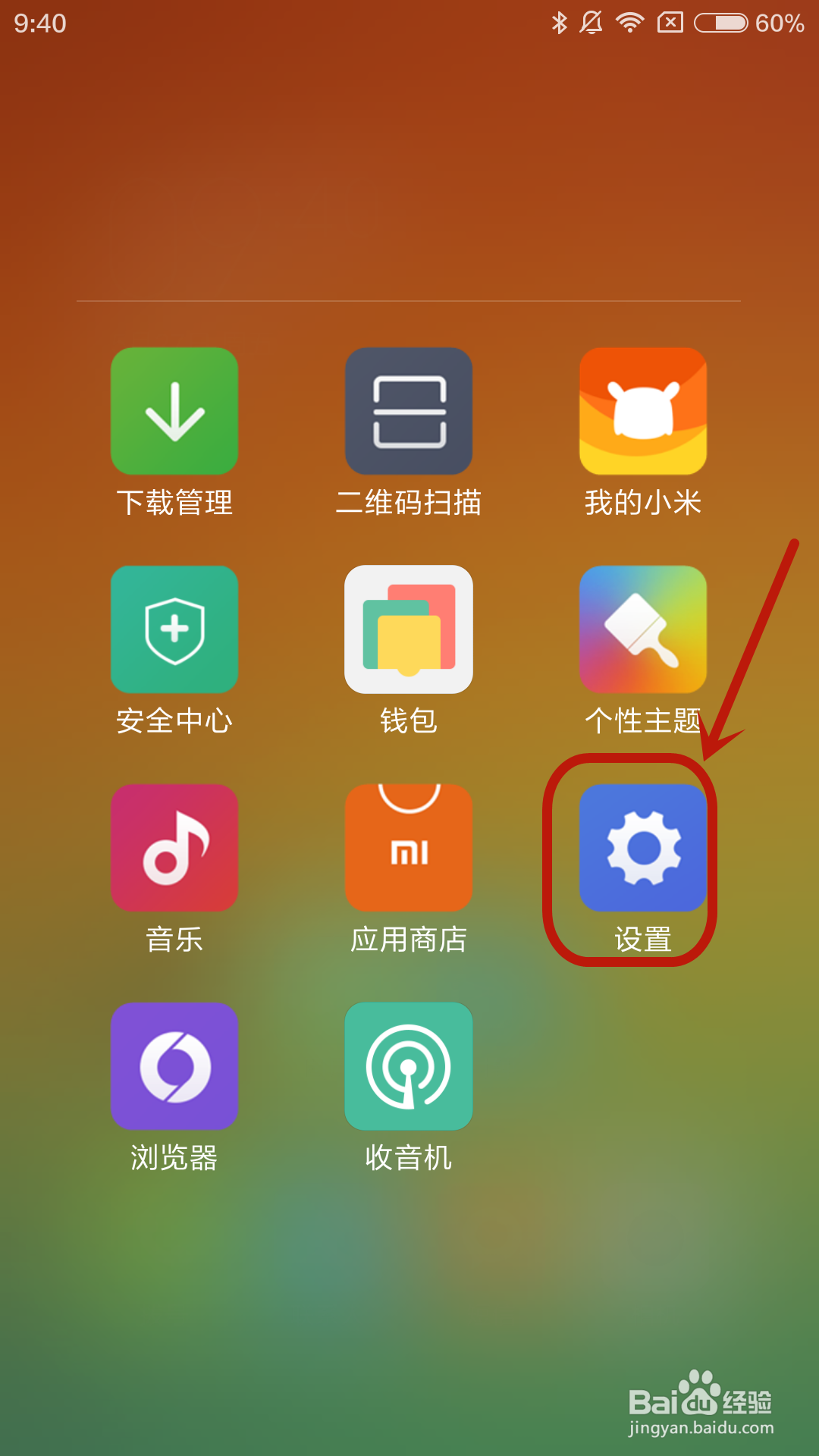819x1456 pixels.
Task: Open the Settings app (设置)
Action: [x=642, y=847]
